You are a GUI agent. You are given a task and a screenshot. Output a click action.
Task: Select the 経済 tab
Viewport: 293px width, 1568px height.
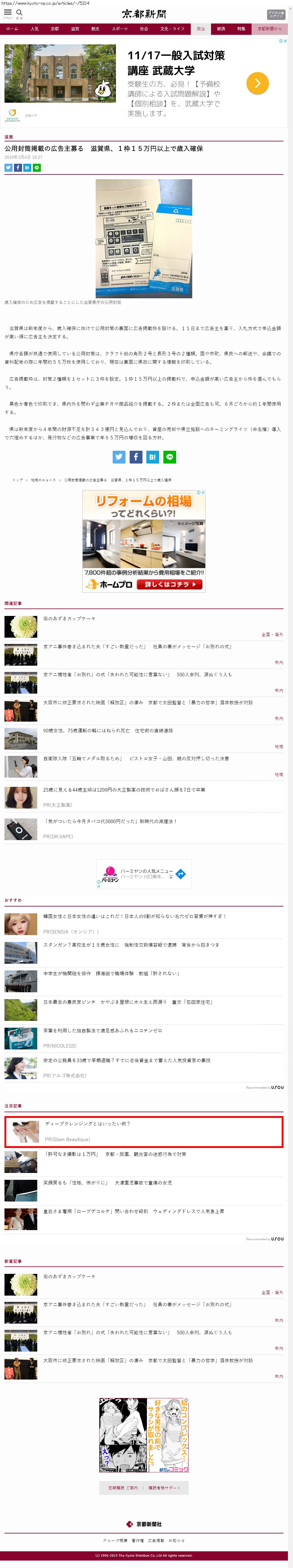click(x=221, y=29)
